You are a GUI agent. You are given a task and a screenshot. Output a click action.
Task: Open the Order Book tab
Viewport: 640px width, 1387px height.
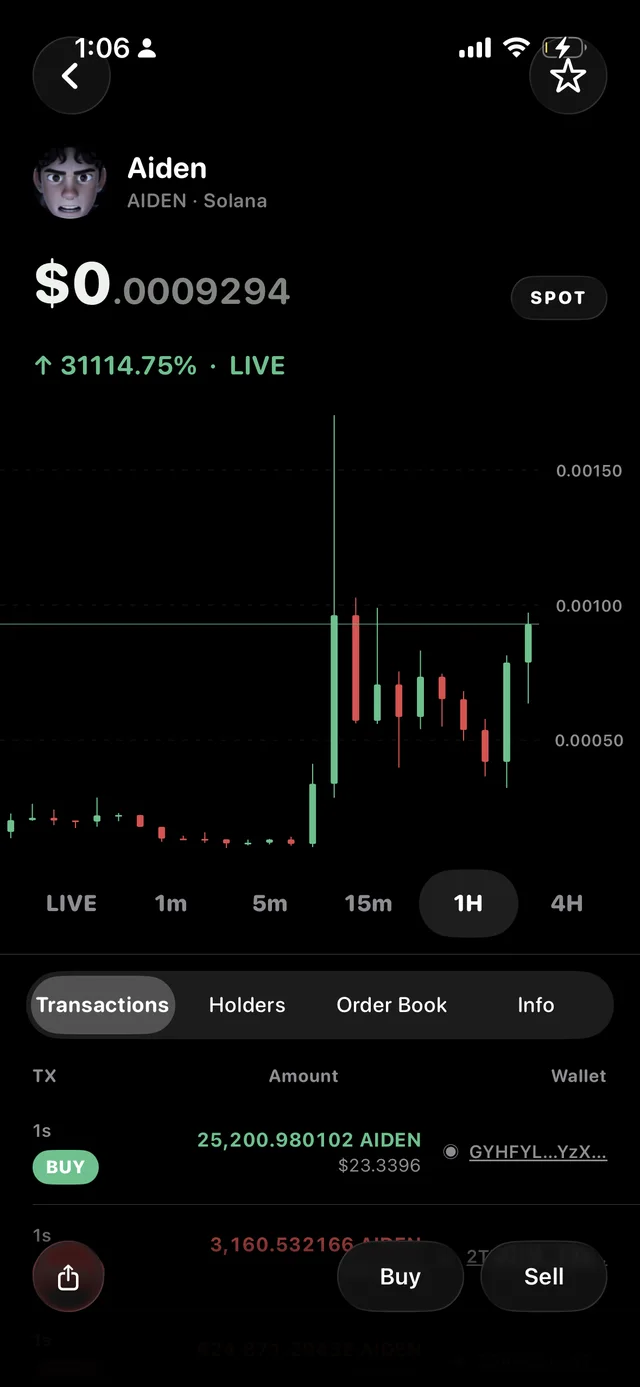point(392,1005)
